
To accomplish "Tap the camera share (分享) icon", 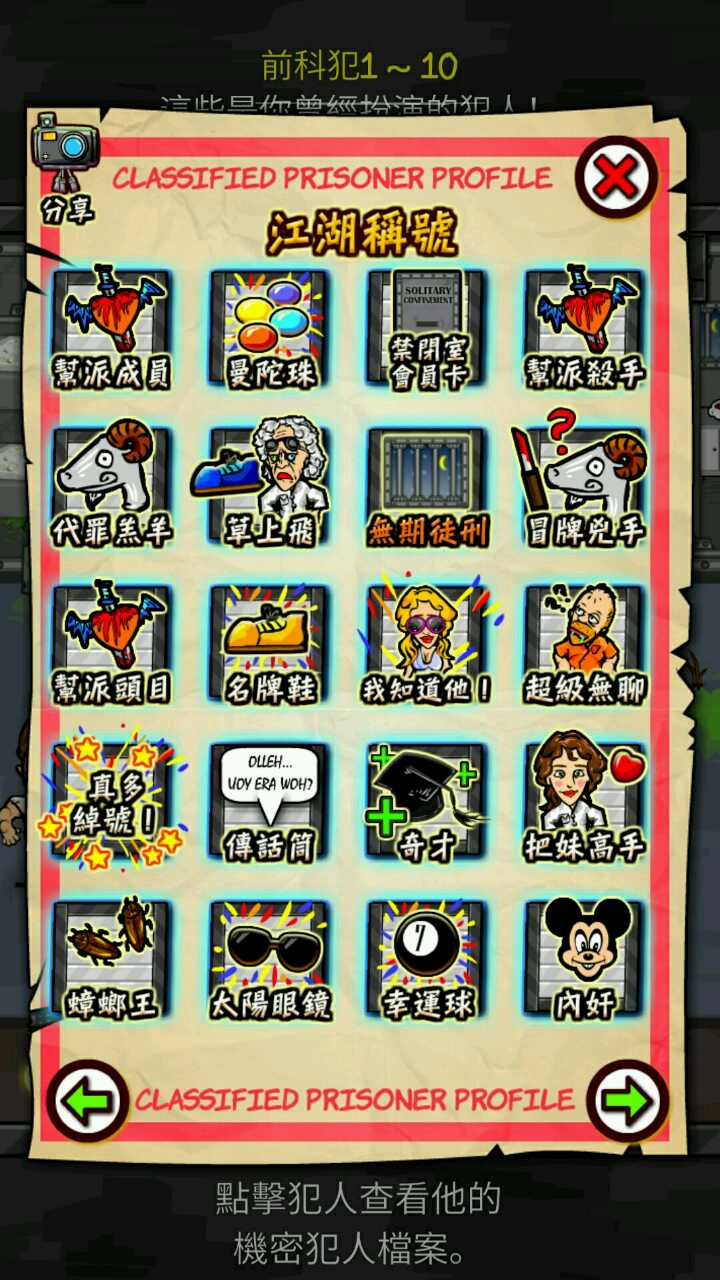I will [x=65, y=167].
